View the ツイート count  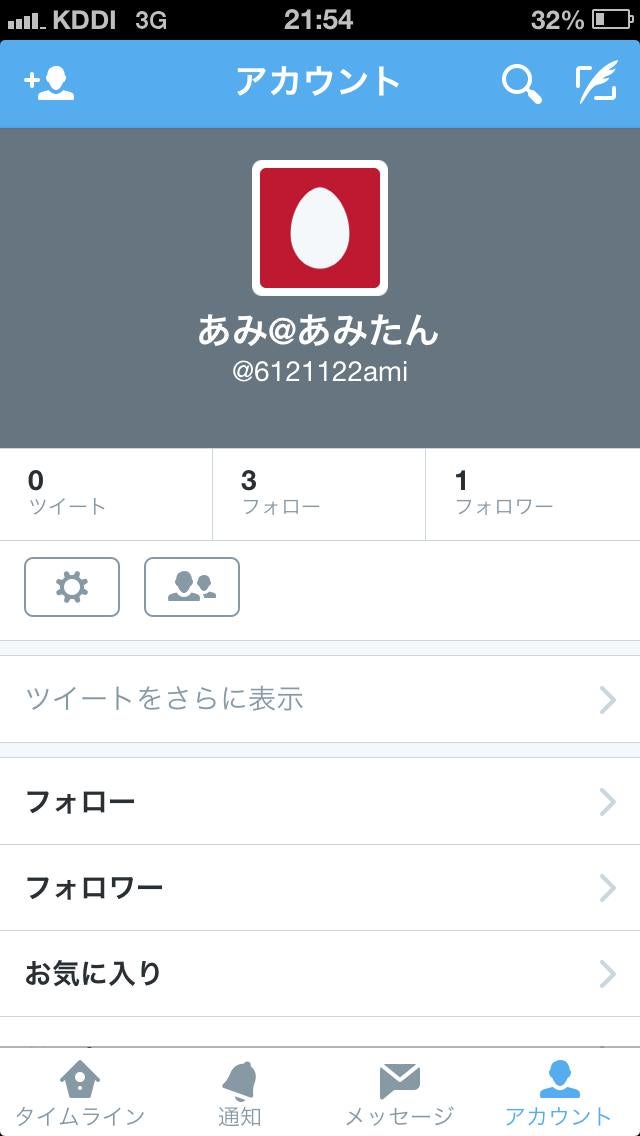106,494
